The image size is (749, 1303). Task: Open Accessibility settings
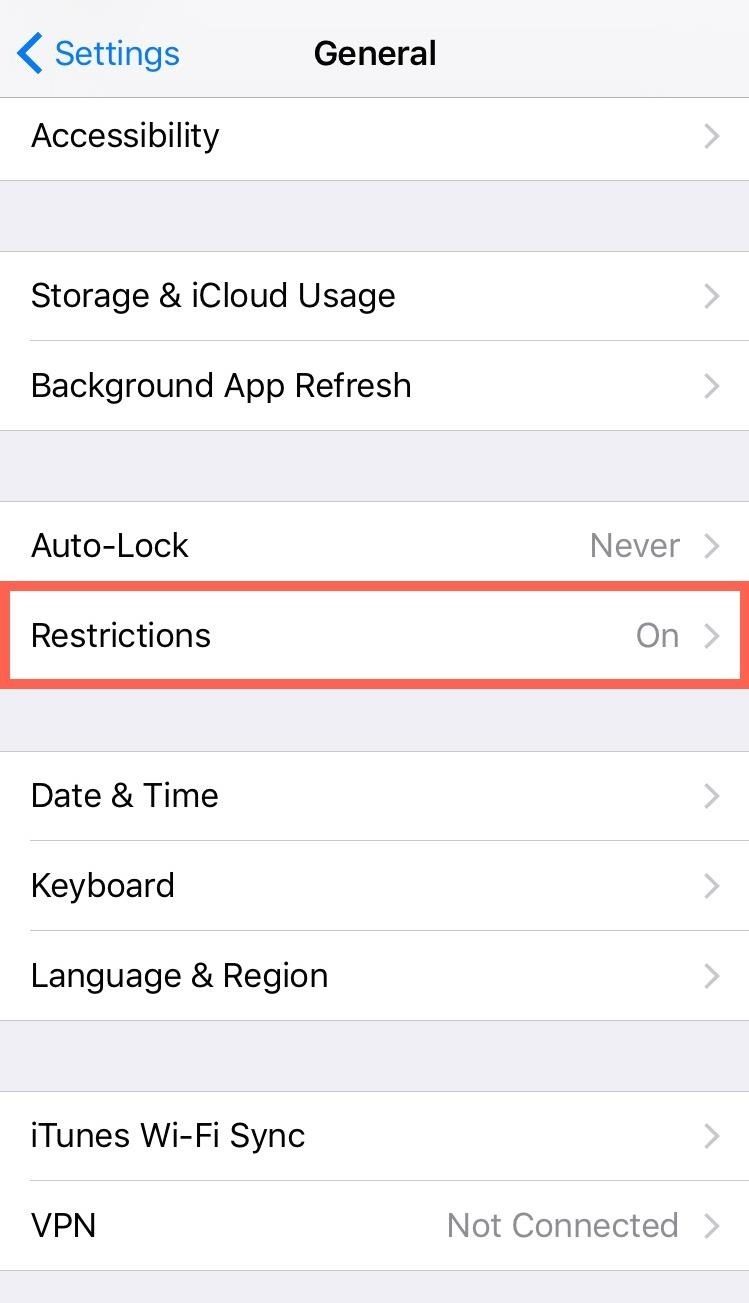click(374, 136)
